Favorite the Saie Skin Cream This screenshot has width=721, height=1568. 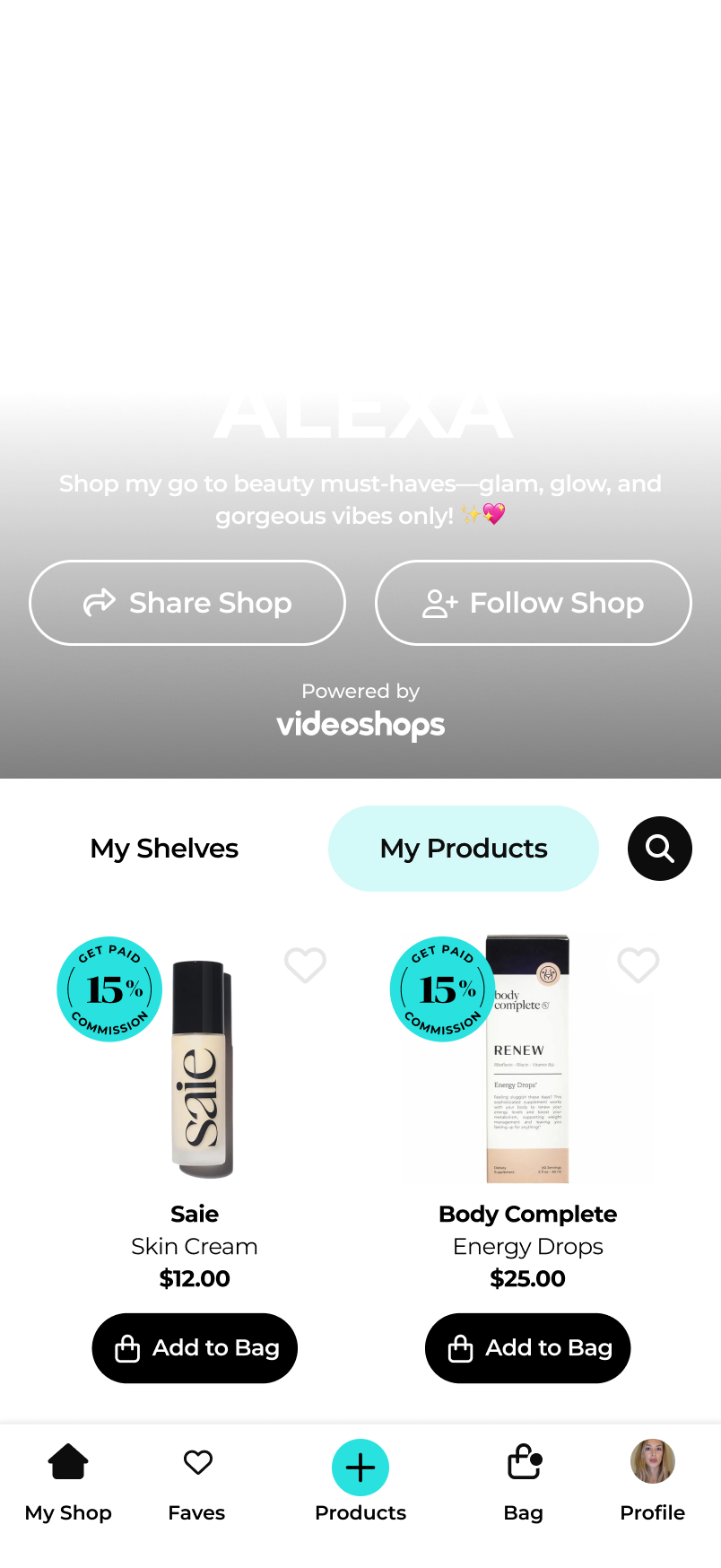pyautogui.click(x=305, y=966)
